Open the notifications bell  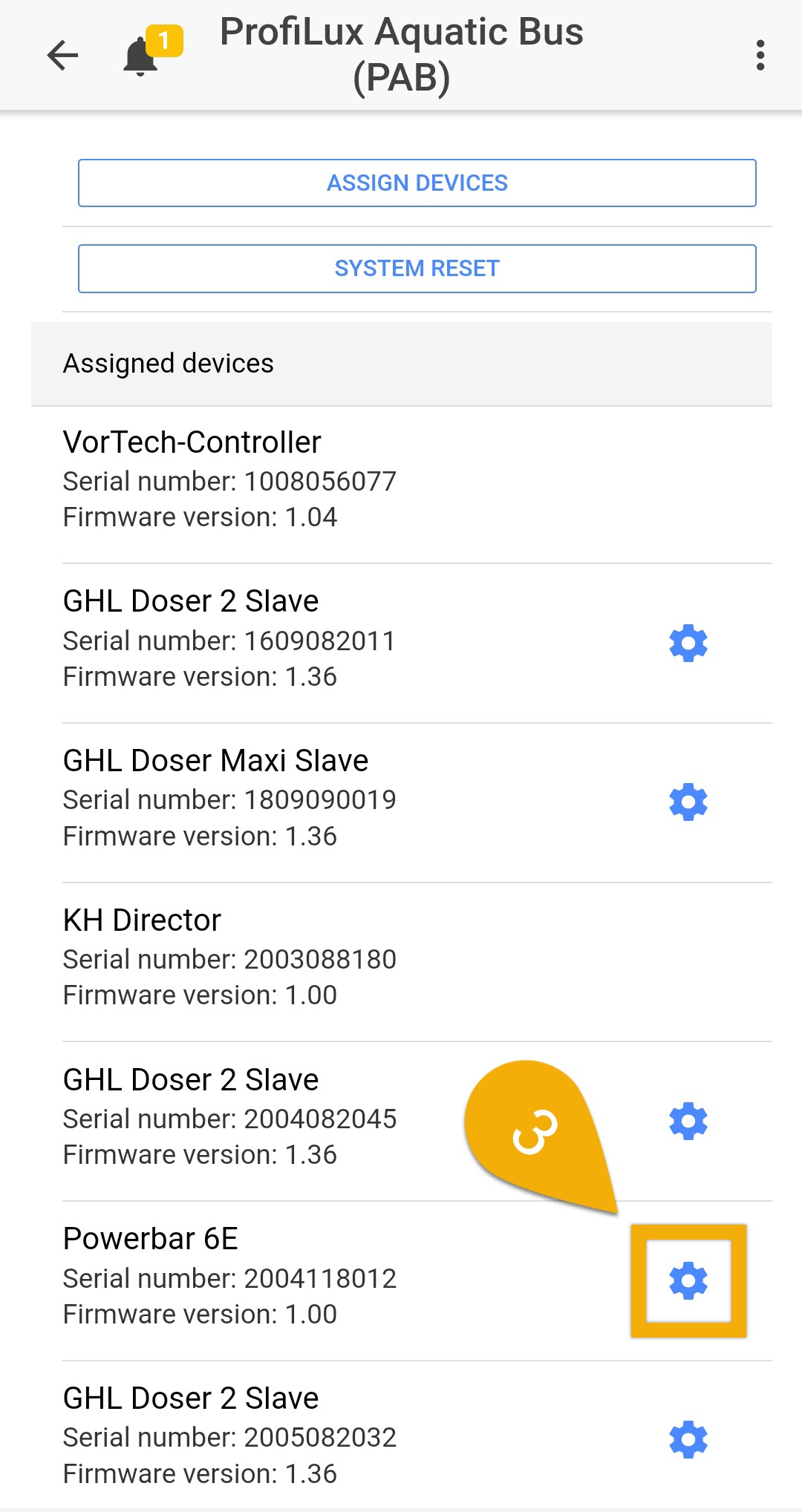pyautogui.click(x=140, y=56)
